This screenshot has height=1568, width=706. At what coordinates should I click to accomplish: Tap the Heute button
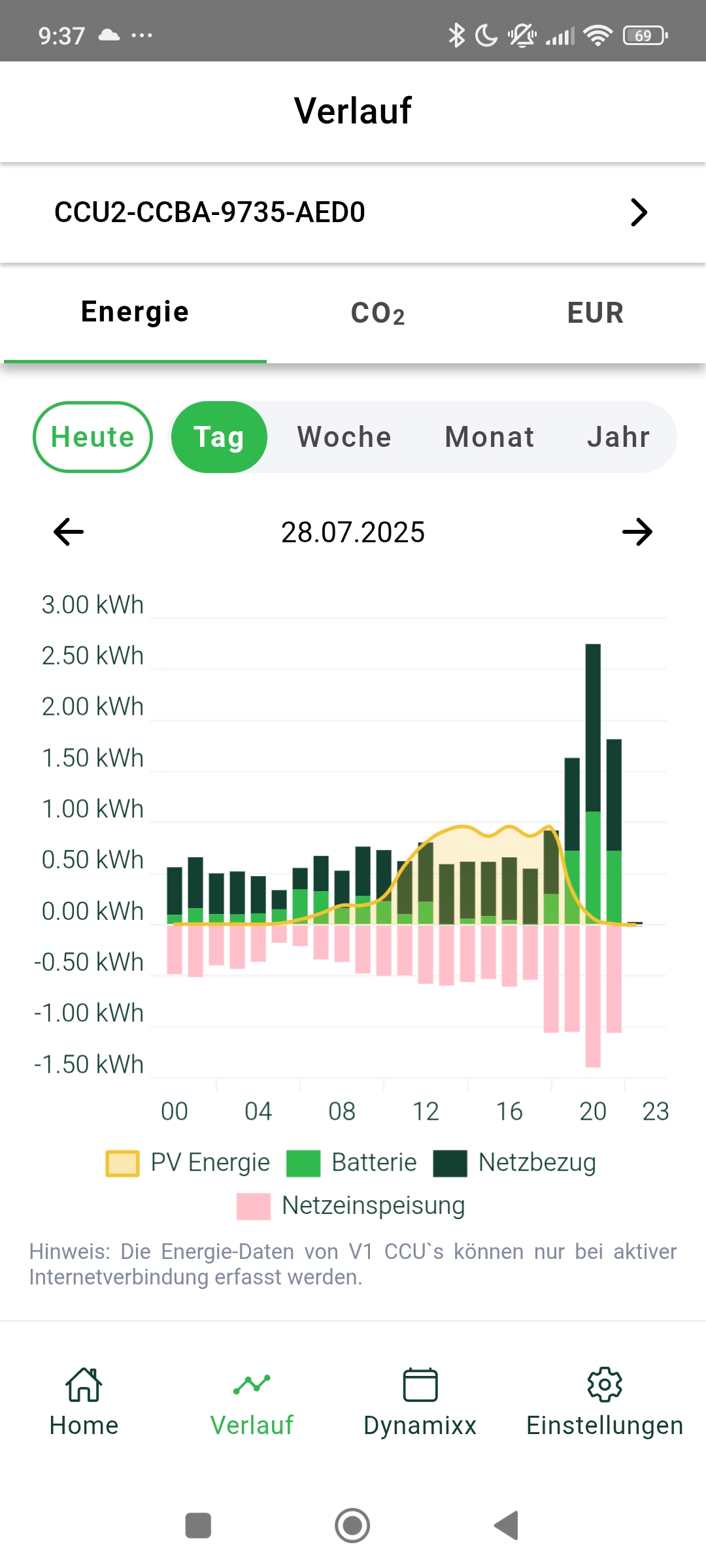click(93, 437)
